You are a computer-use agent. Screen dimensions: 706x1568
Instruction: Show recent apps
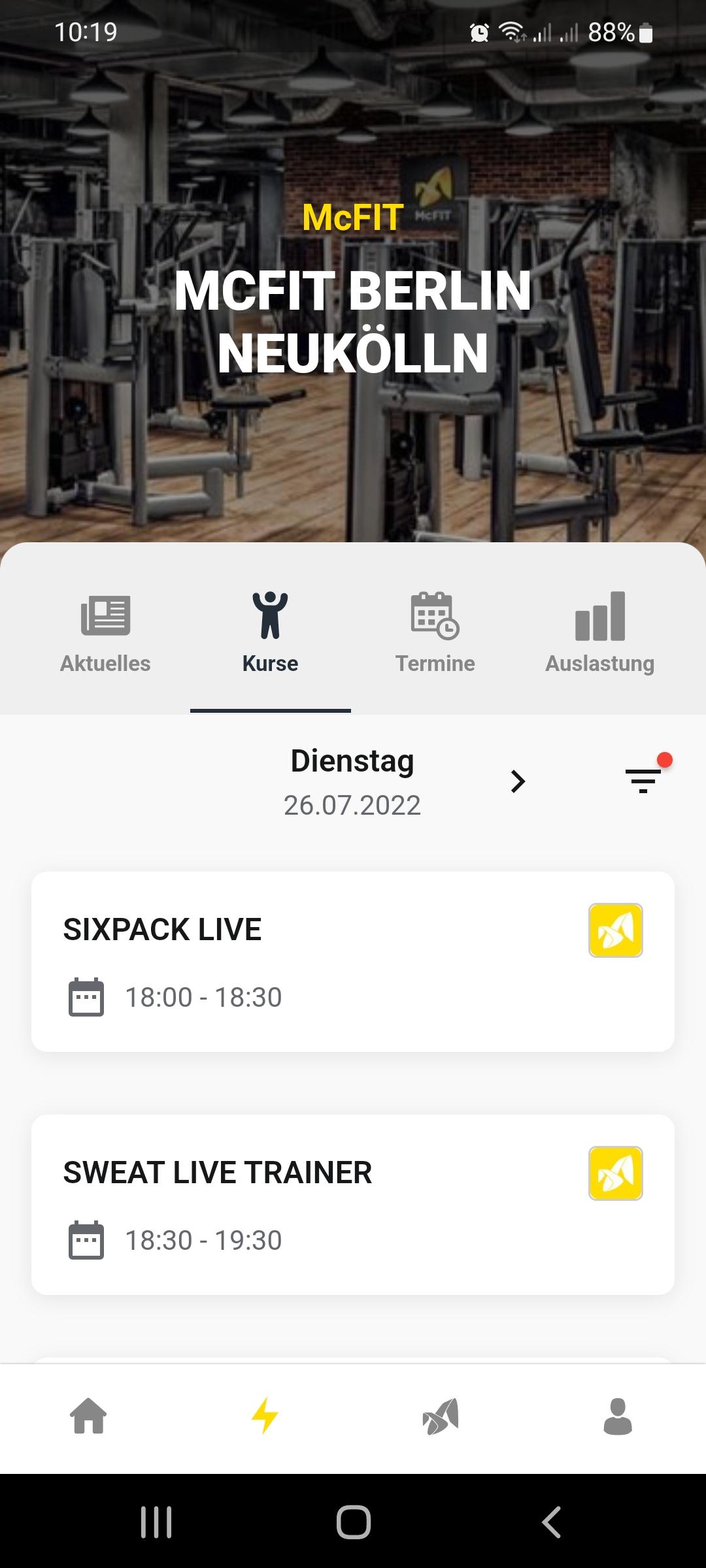(156, 1522)
